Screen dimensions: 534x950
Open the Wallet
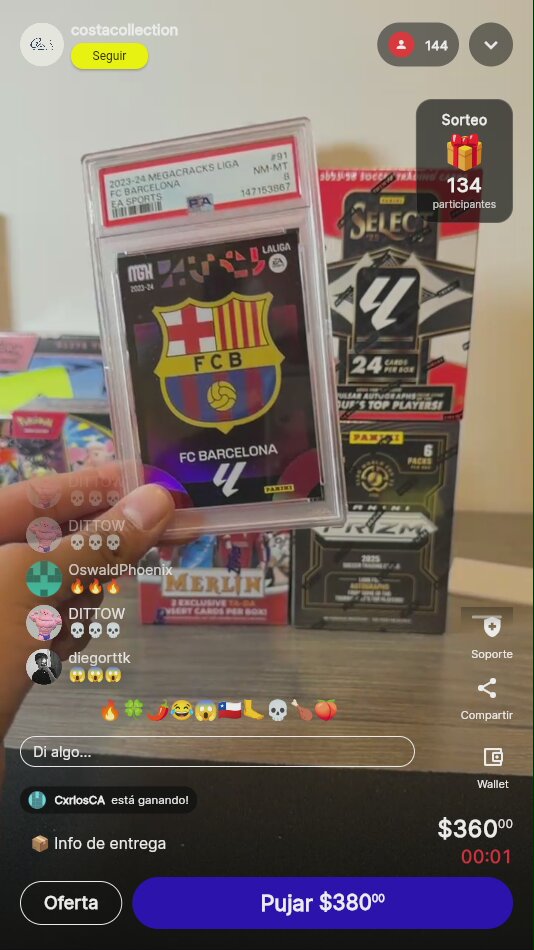point(493,768)
